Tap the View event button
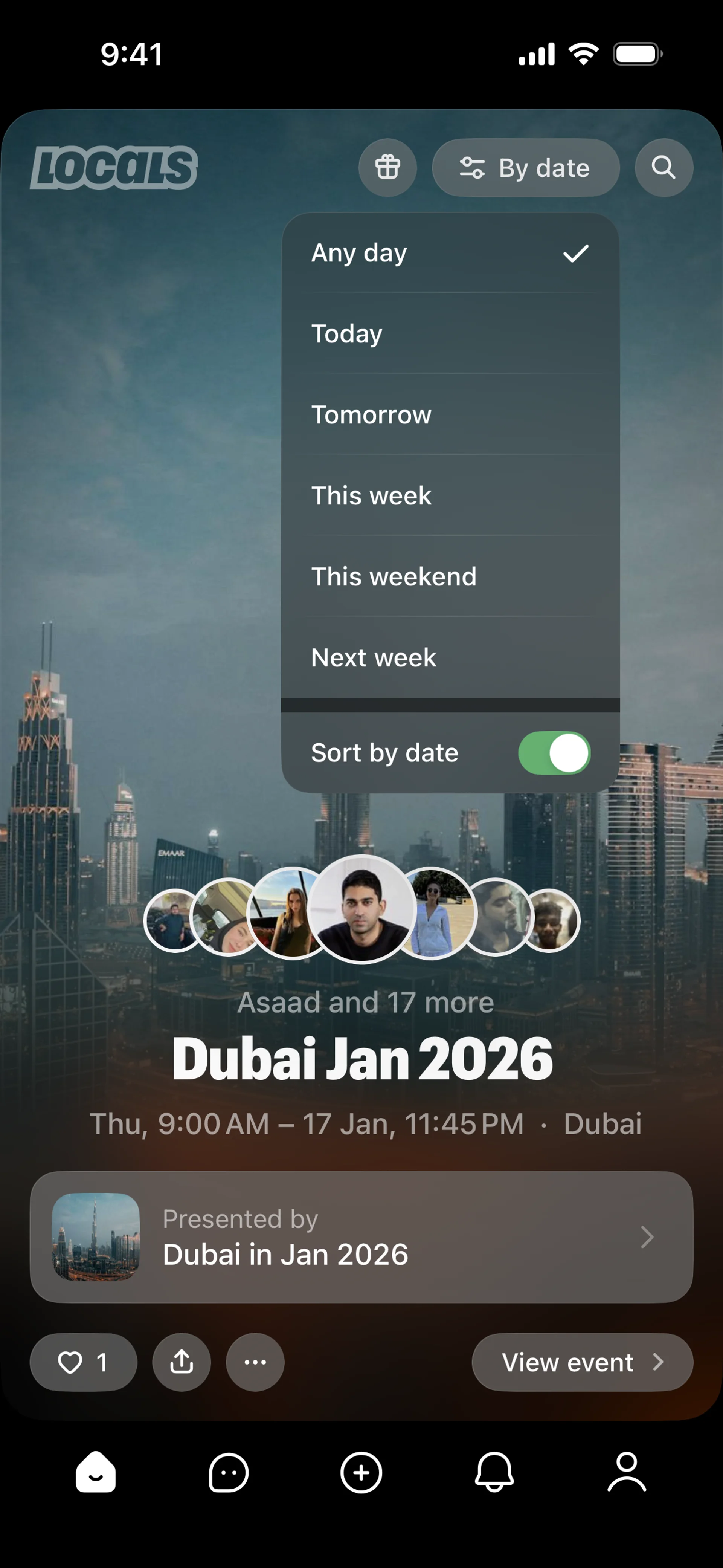 582,1362
